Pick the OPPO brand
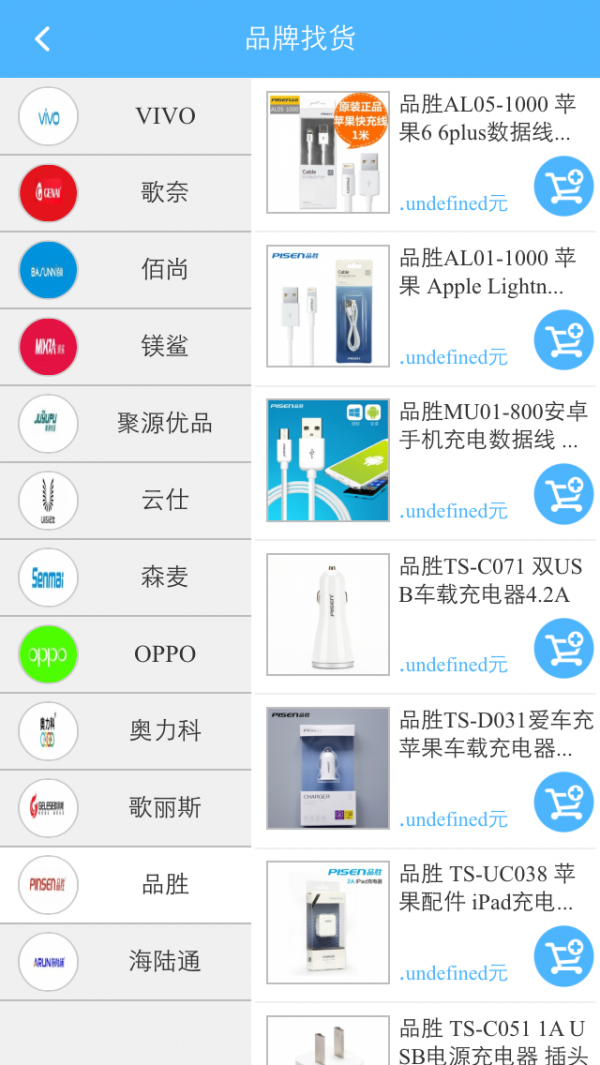Viewport: 600px width, 1065px height. pyautogui.click(x=125, y=655)
